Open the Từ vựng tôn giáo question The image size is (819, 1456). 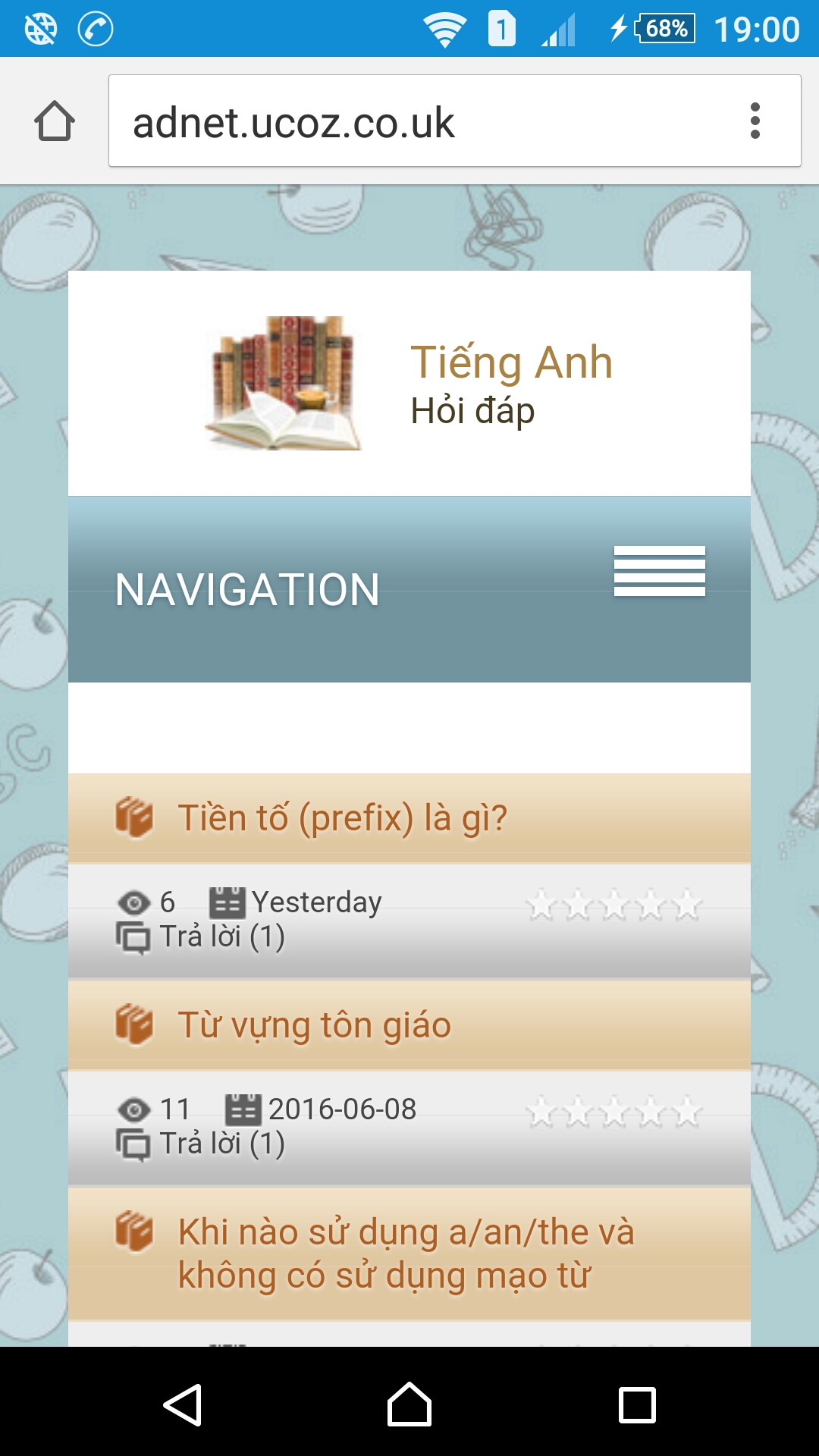coord(315,1025)
